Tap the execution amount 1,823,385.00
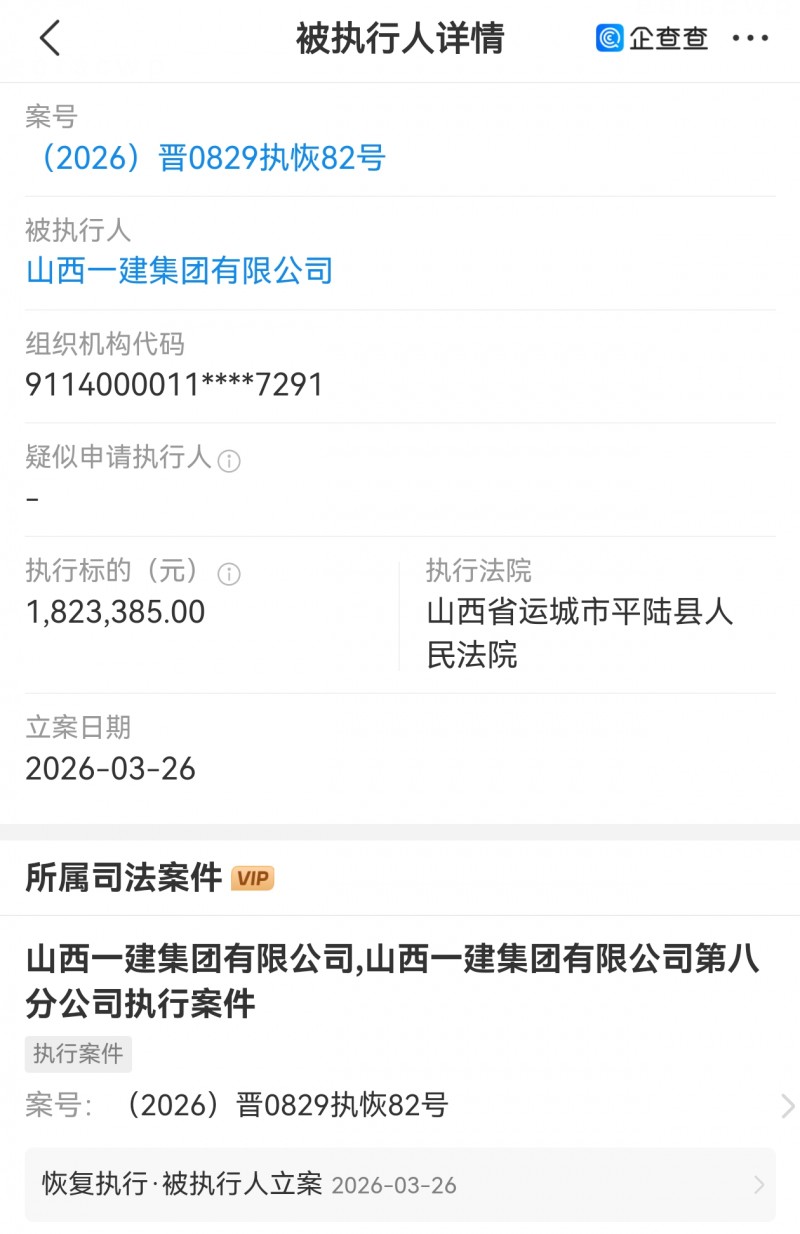The image size is (800, 1234). pyautogui.click(x=116, y=611)
